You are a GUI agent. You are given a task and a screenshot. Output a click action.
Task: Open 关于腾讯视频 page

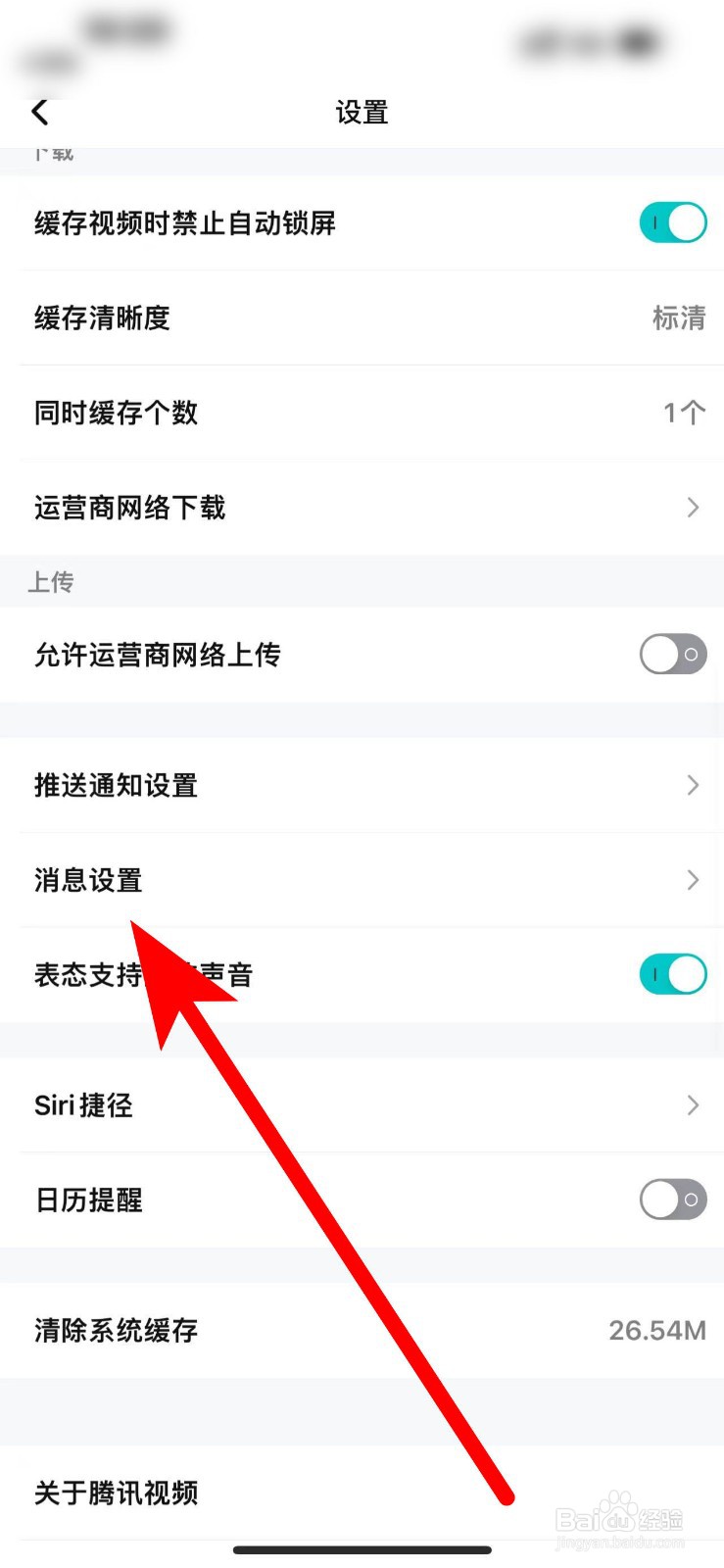tap(362, 1493)
